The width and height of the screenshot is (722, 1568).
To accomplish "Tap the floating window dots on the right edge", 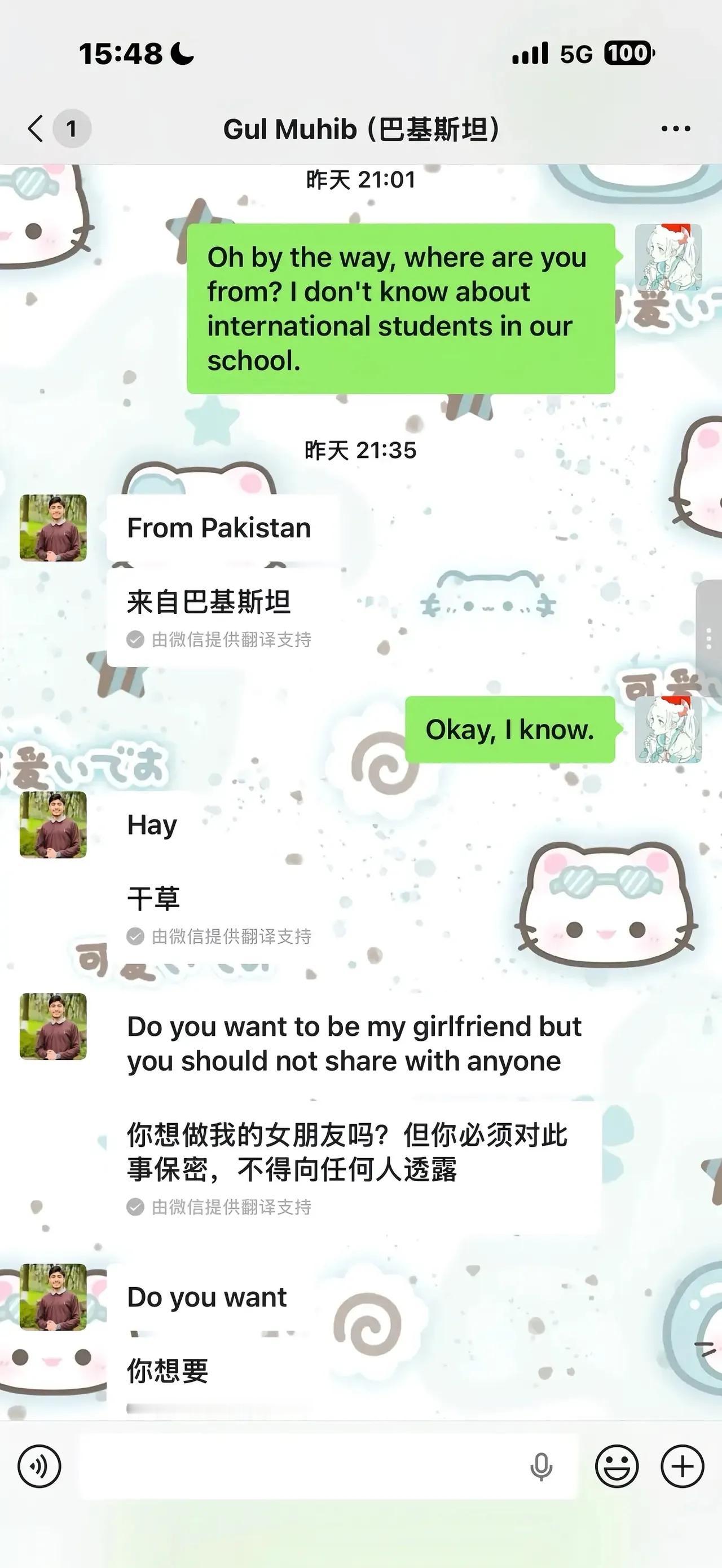I will (x=708, y=636).
